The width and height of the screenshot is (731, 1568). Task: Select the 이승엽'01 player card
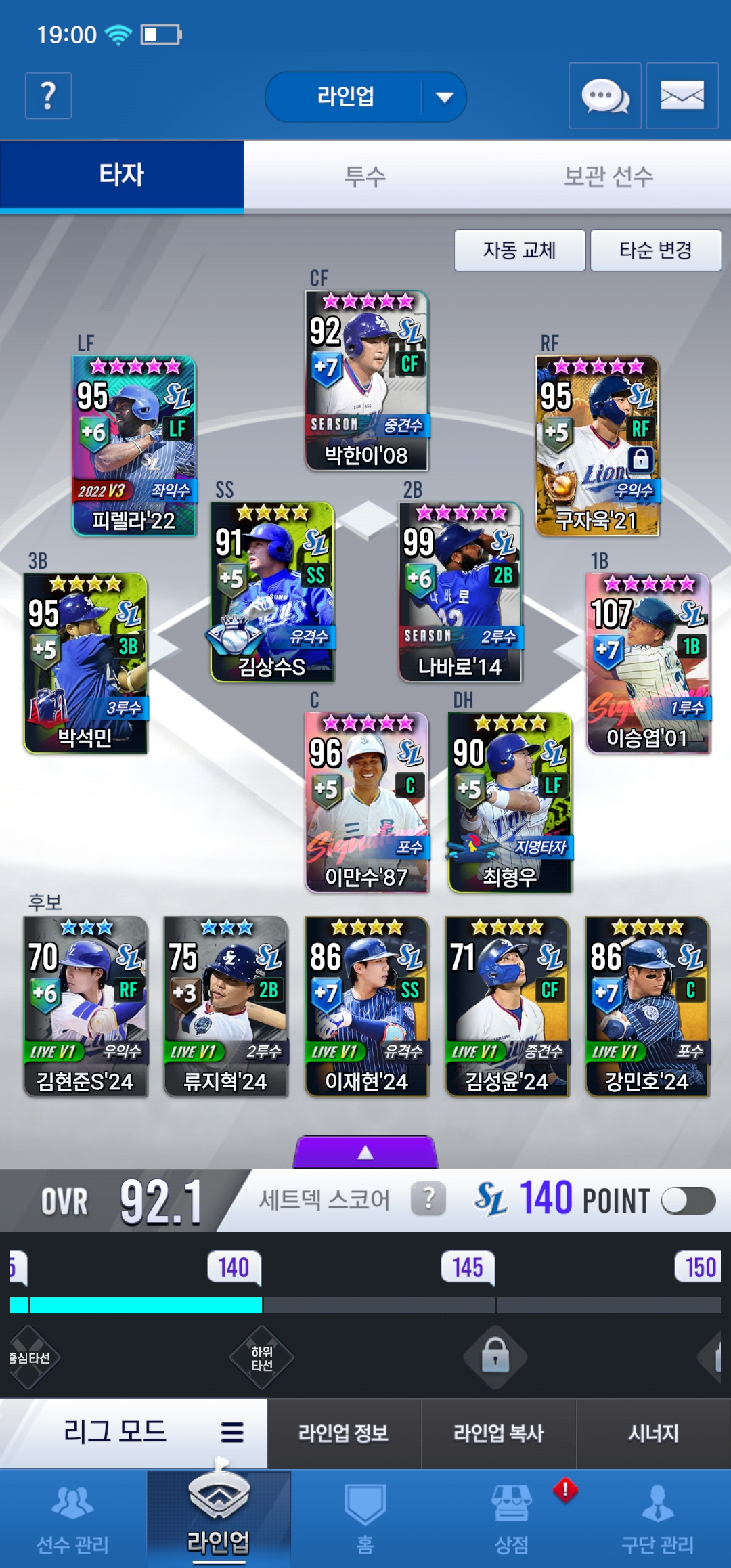(648, 663)
